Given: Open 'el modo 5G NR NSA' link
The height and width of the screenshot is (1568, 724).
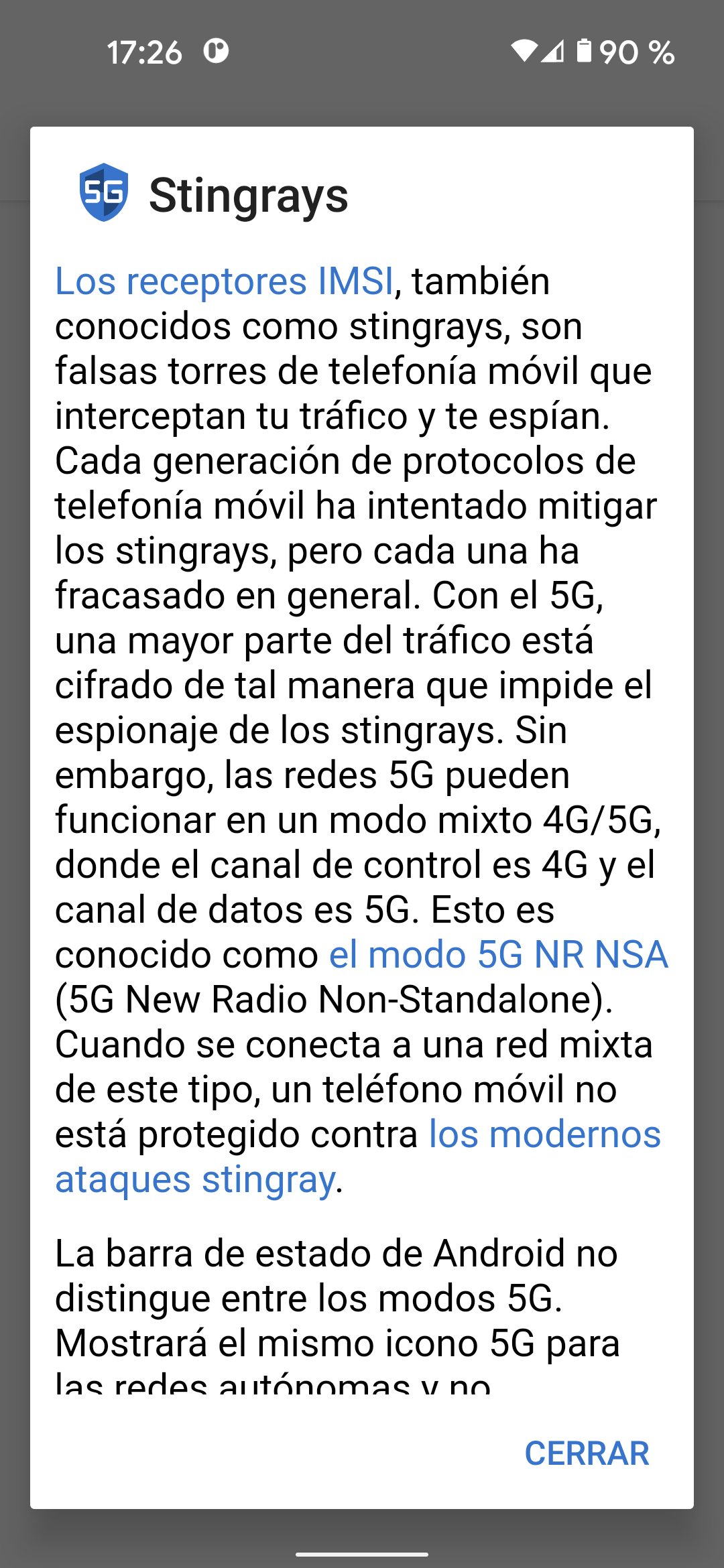Looking at the screenshot, I should pos(498,954).
